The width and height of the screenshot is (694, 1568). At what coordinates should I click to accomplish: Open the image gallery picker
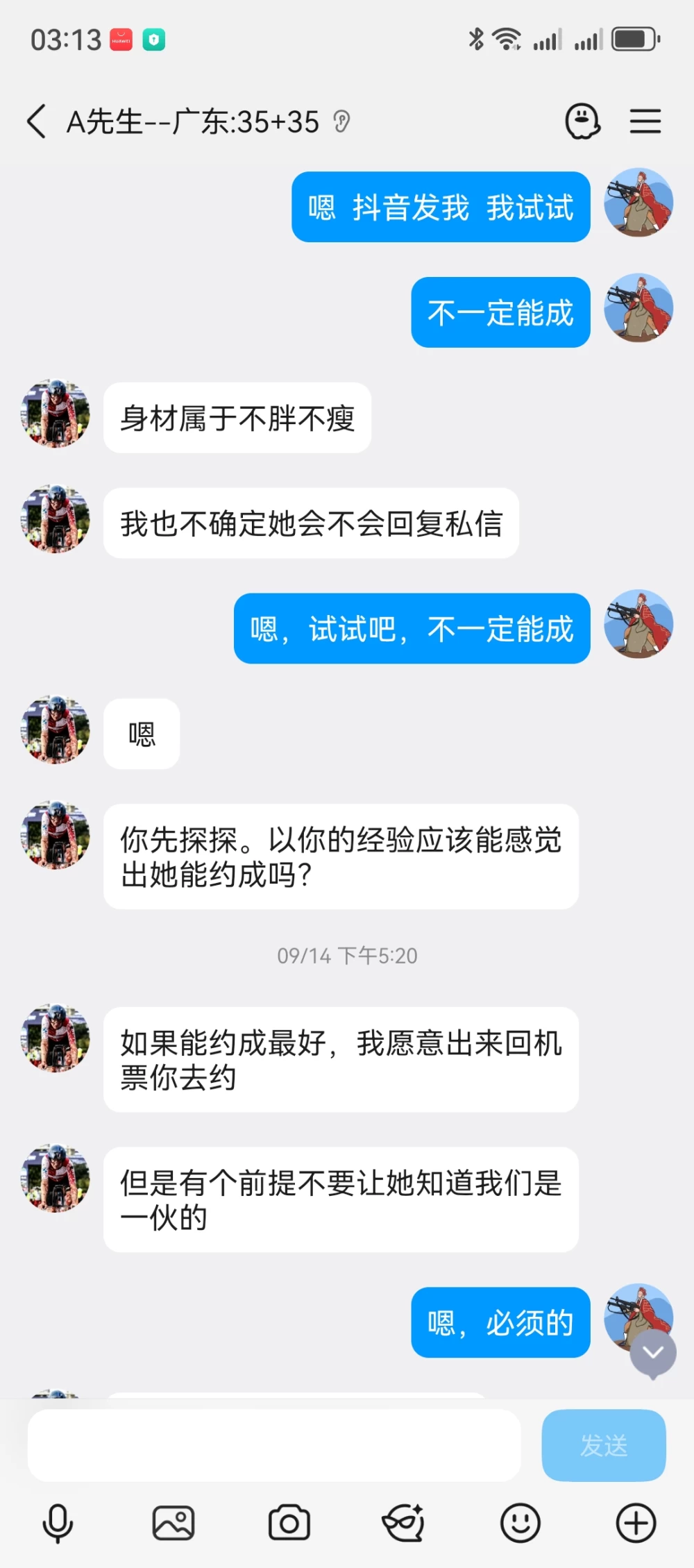click(173, 1524)
